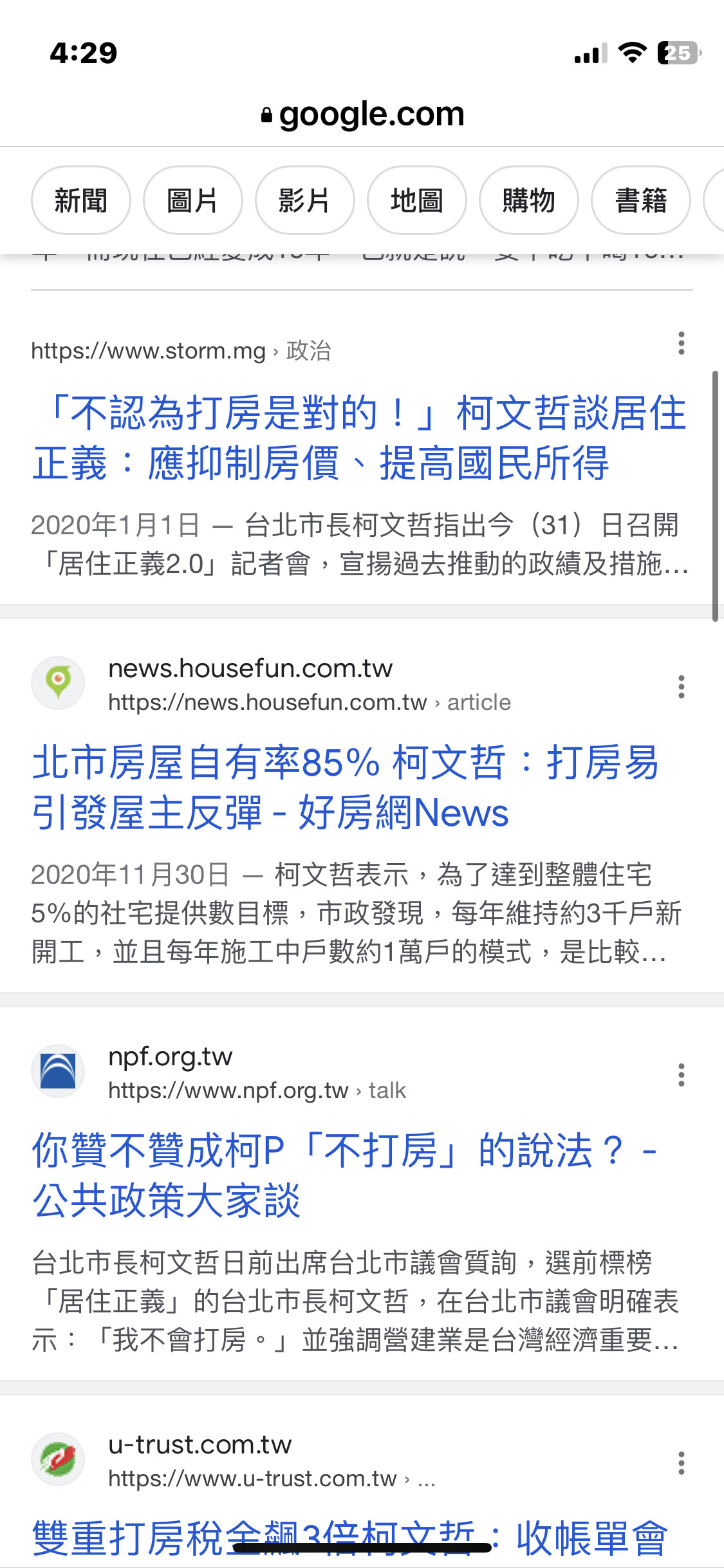Tap the google.com address bar
This screenshot has width=724, height=1568.
362,115
